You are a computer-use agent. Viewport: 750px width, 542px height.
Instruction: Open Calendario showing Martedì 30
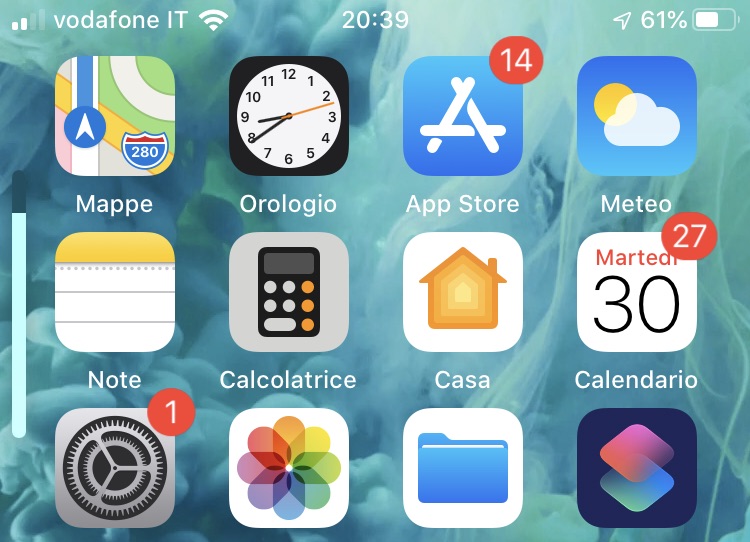[x=637, y=292]
